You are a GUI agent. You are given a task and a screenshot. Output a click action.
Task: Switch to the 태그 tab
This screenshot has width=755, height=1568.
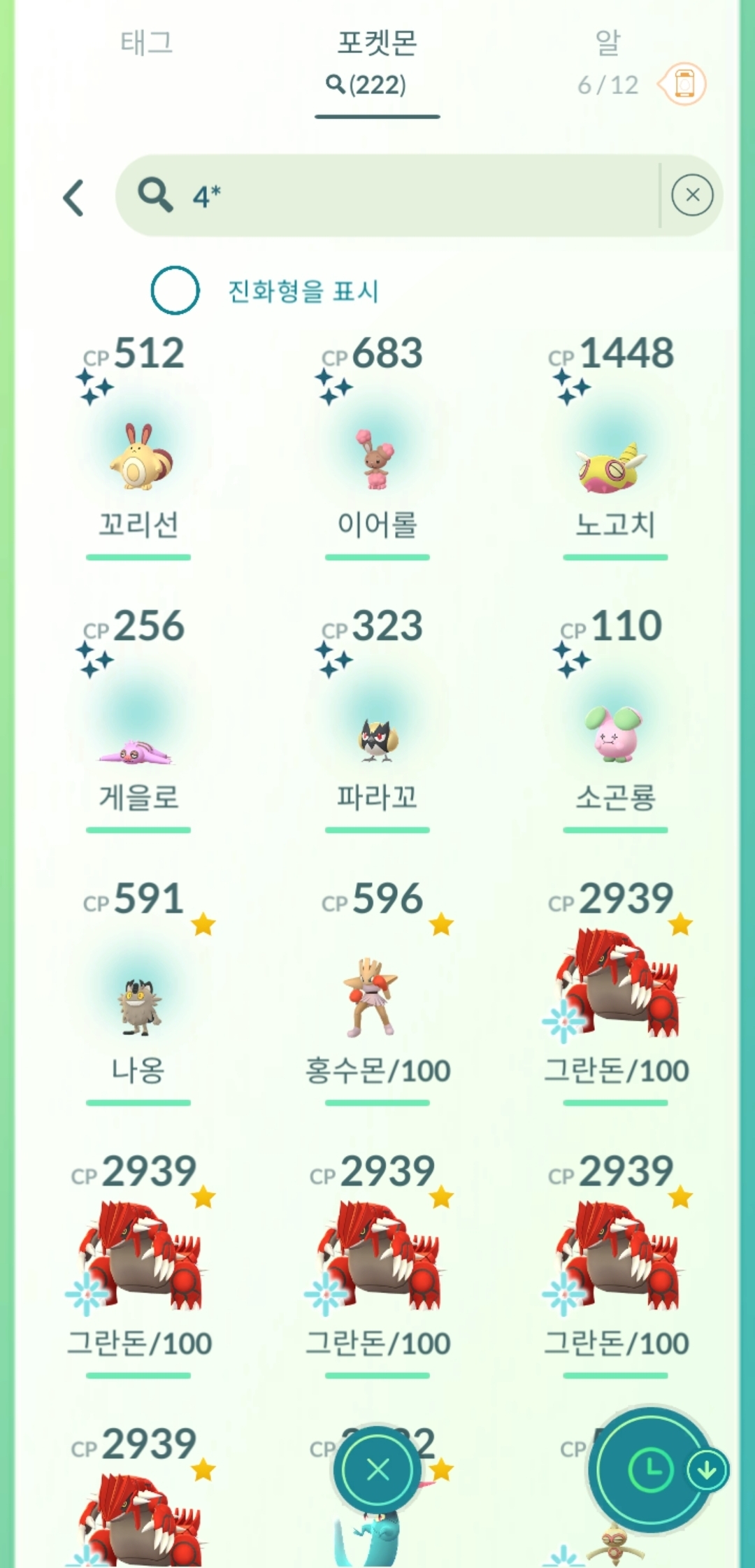coord(146,43)
